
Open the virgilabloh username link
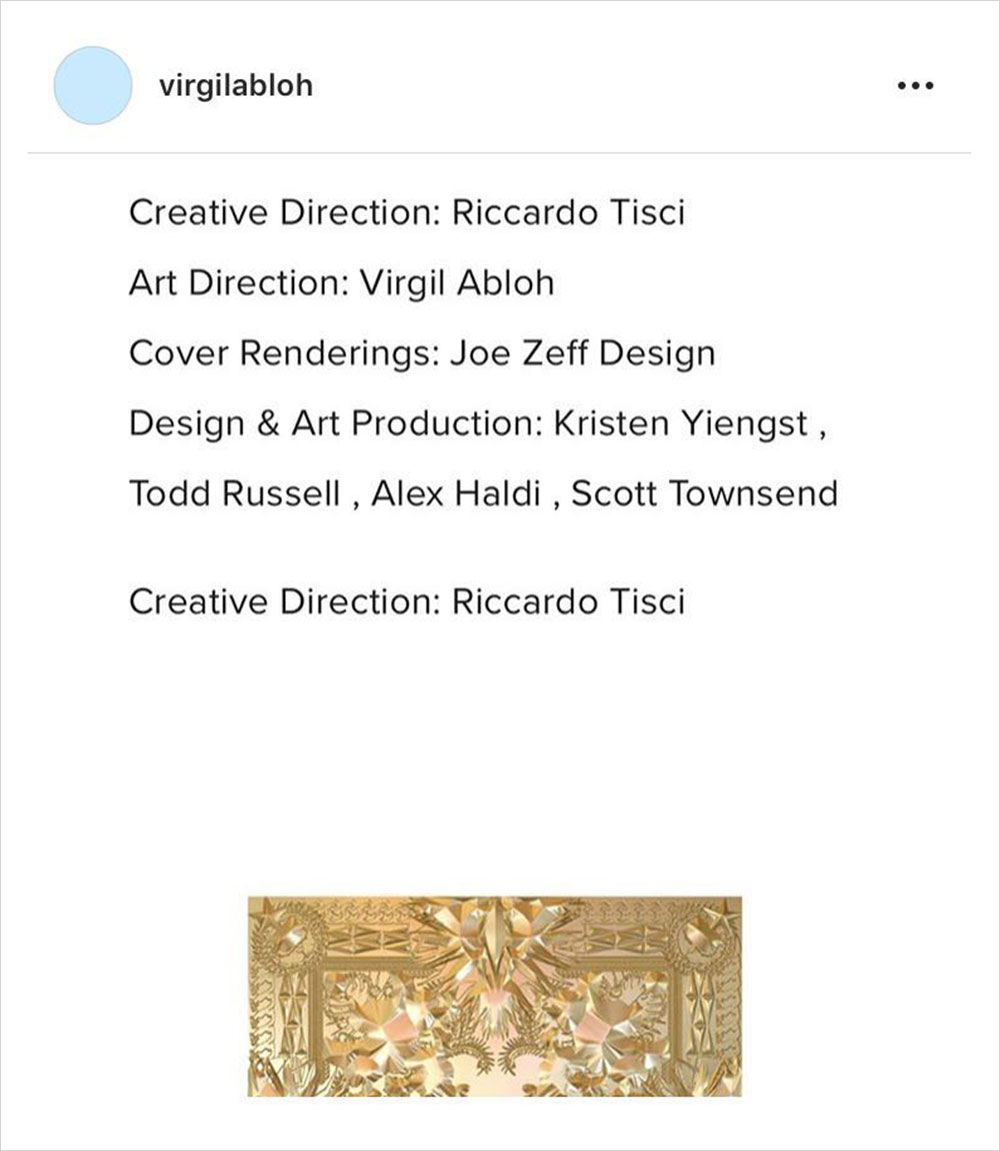coord(235,86)
